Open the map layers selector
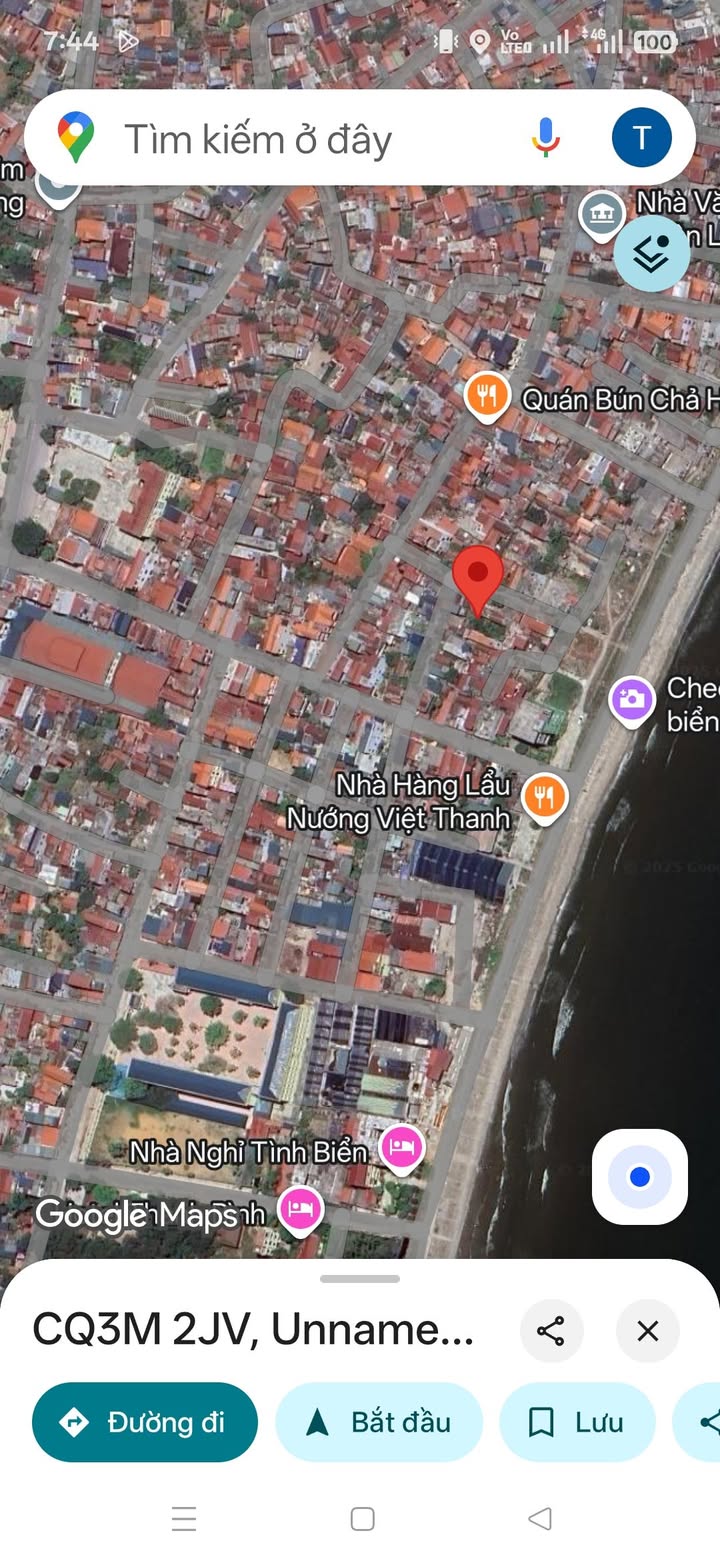The width and height of the screenshot is (720, 1563). pyautogui.click(x=652, y=254)
